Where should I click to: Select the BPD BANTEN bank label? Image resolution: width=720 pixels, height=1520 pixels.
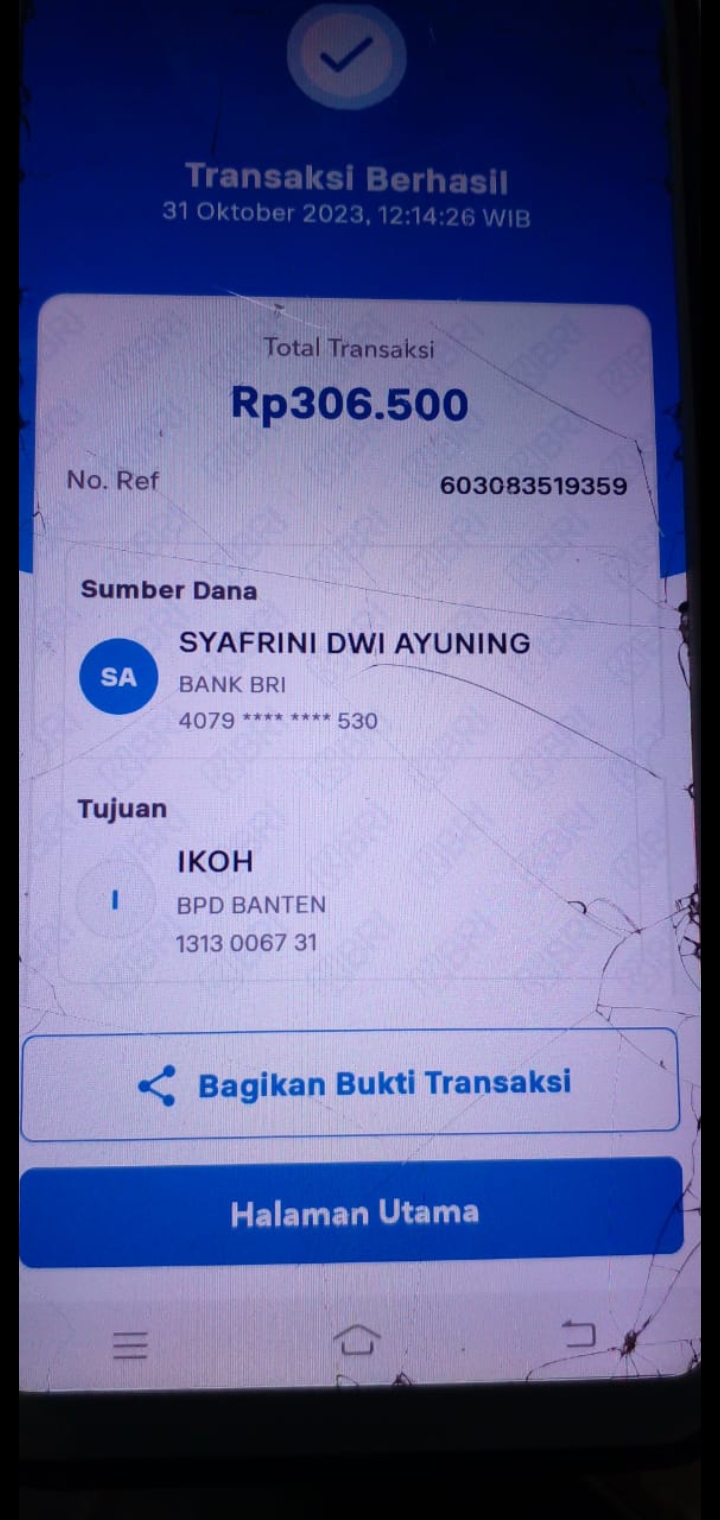251,905
